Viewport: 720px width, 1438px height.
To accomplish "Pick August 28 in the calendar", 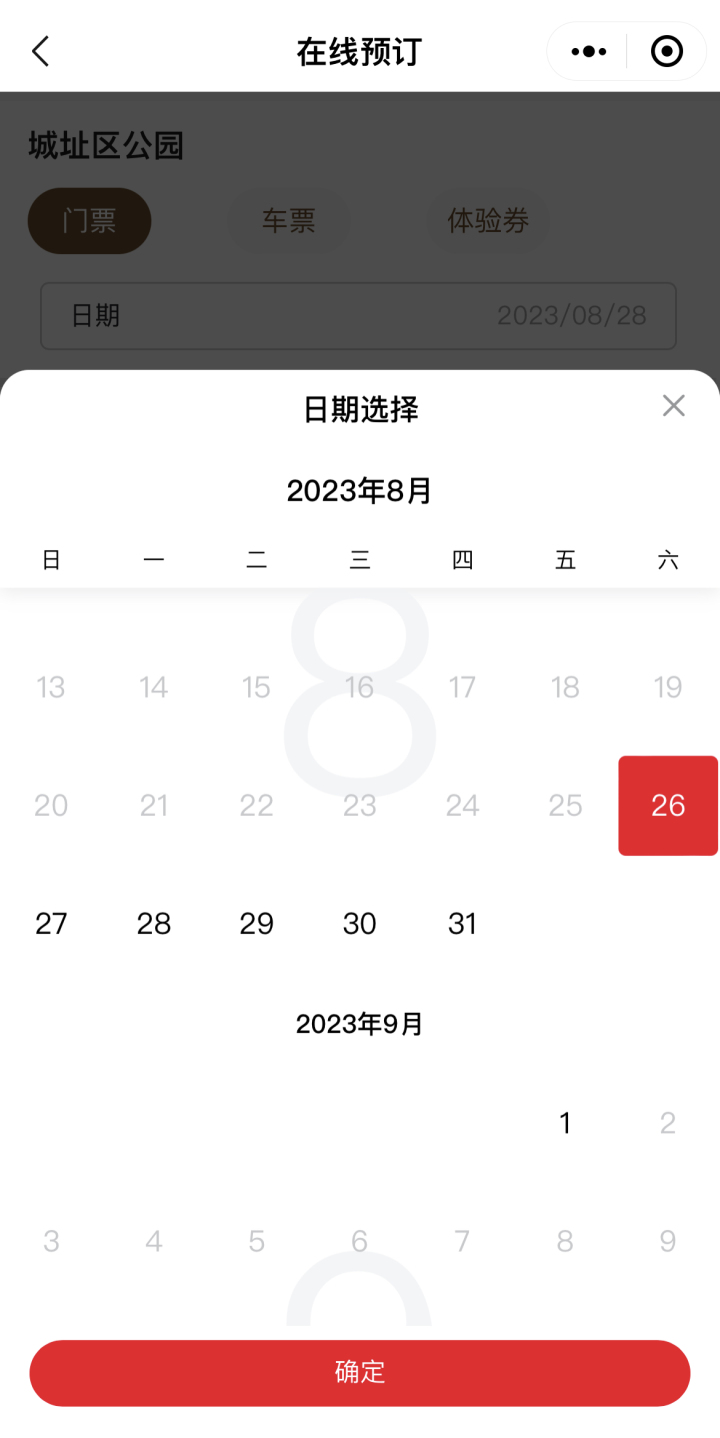I will click(x=154, y=924).
